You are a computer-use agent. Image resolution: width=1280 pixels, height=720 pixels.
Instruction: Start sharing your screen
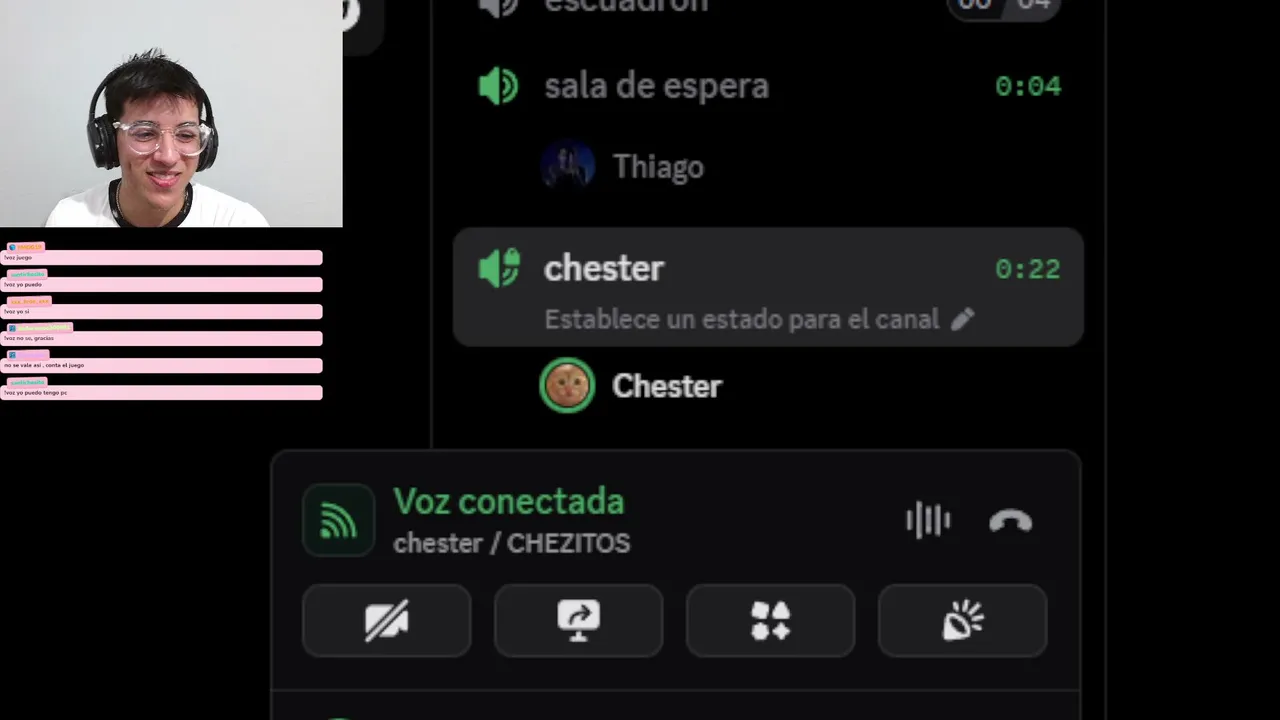pos(578,621)
